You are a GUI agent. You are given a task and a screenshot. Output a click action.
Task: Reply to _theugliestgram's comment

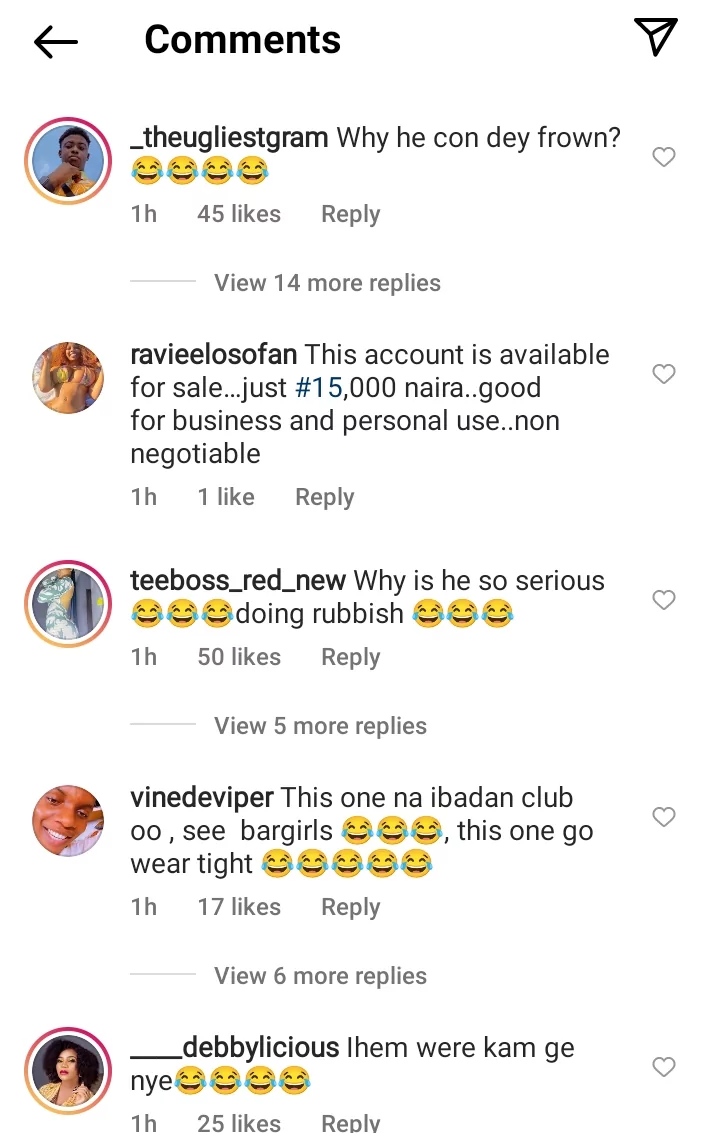[350, 214]
